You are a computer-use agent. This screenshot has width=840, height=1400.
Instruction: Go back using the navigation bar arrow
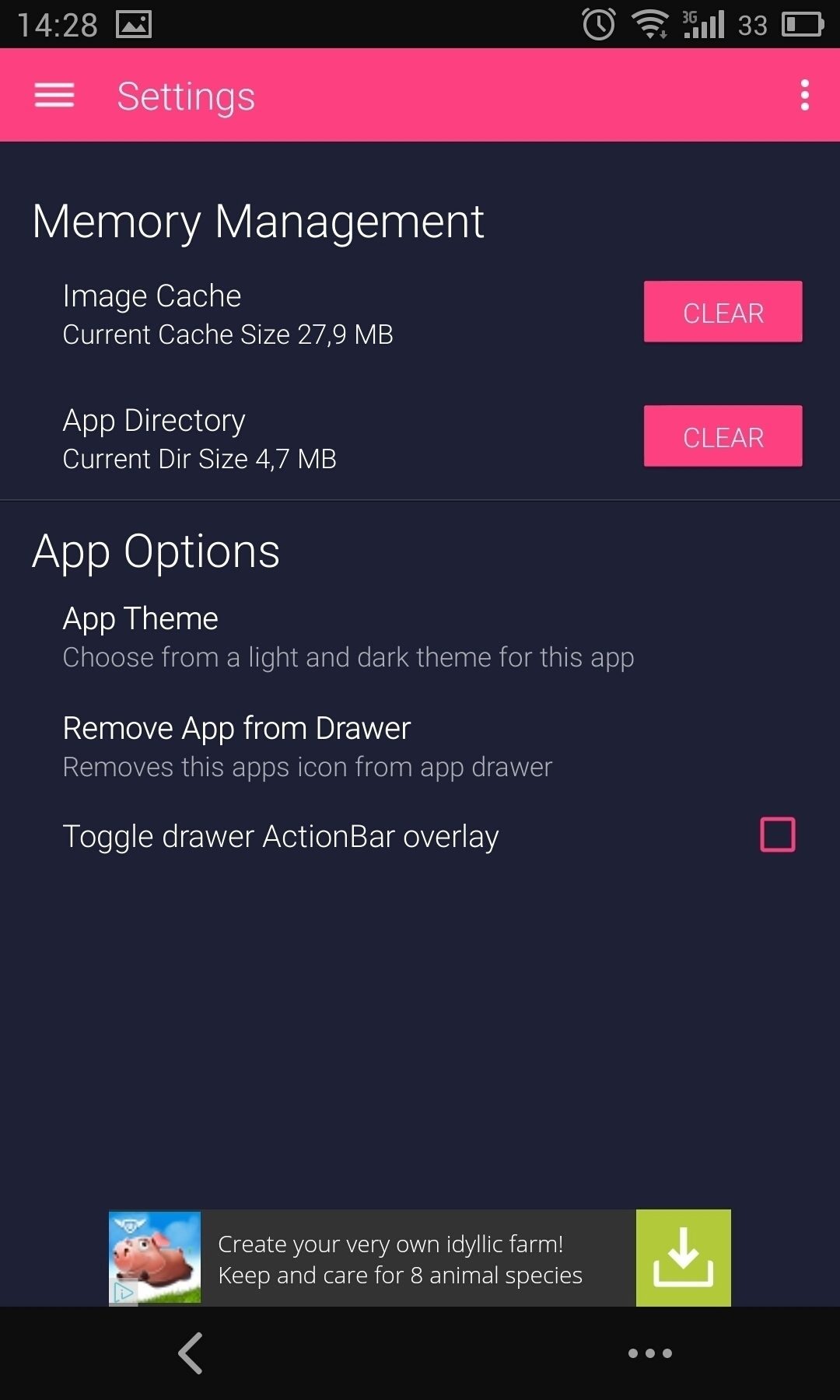point(191,1353)
